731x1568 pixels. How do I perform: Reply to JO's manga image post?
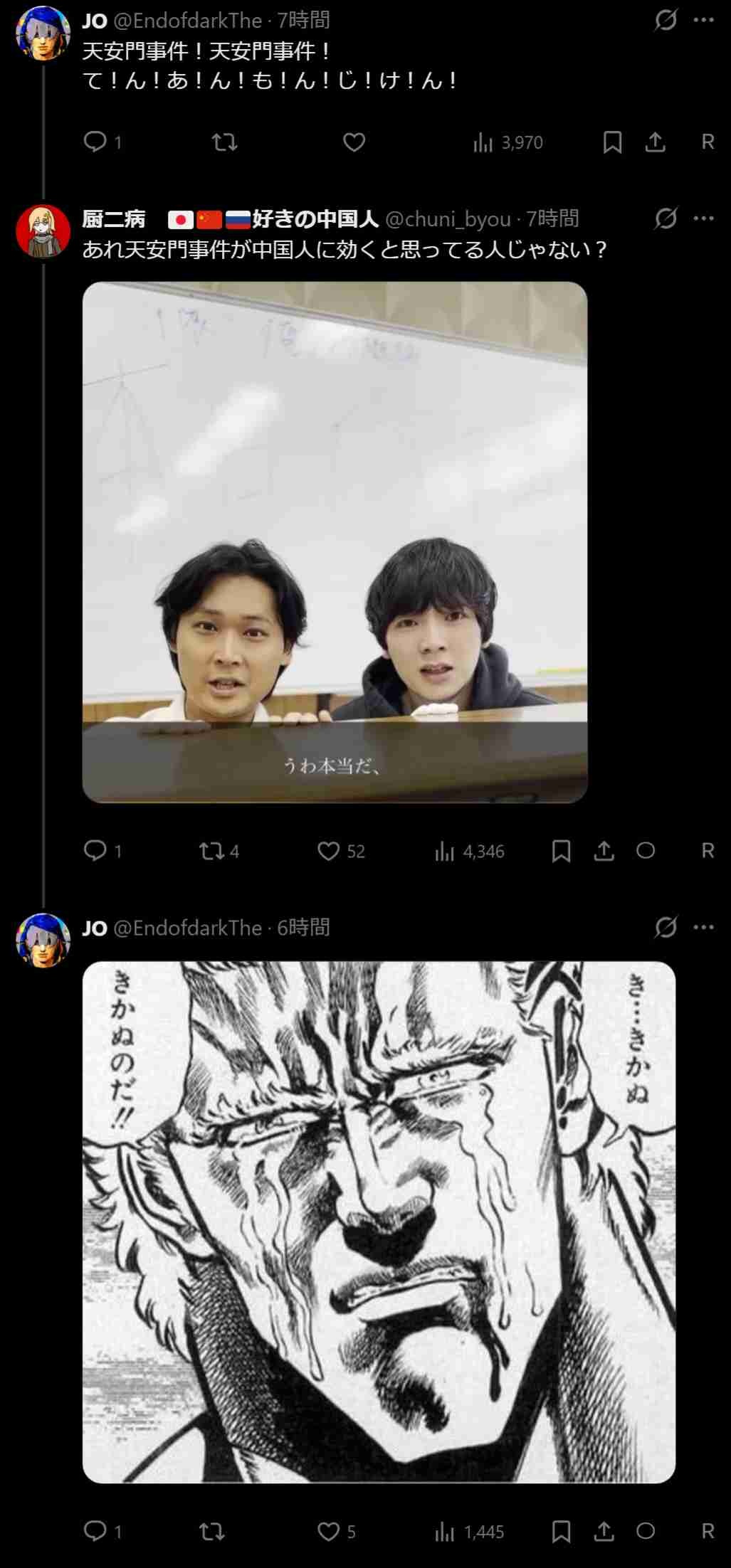95,1530
